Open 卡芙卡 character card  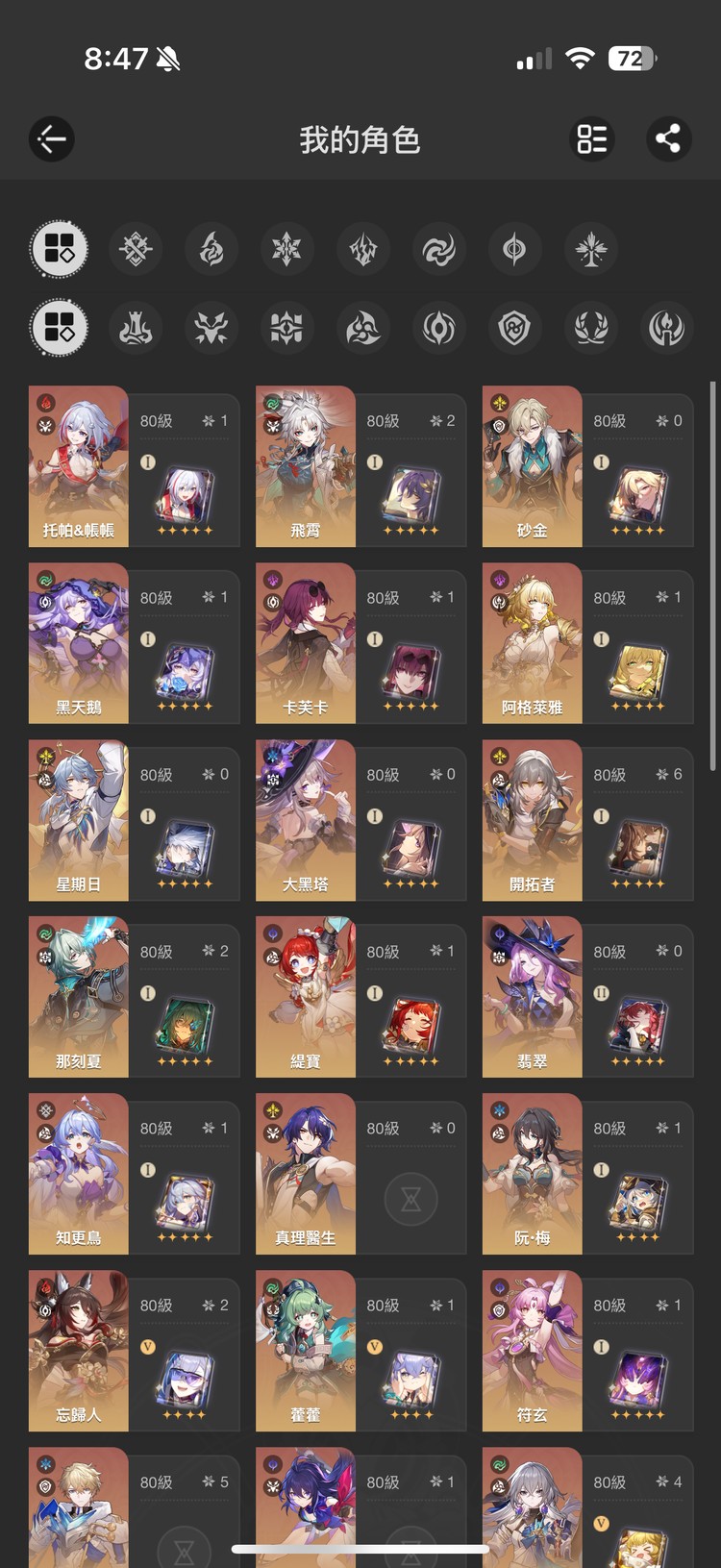click(x=306, y=643)
